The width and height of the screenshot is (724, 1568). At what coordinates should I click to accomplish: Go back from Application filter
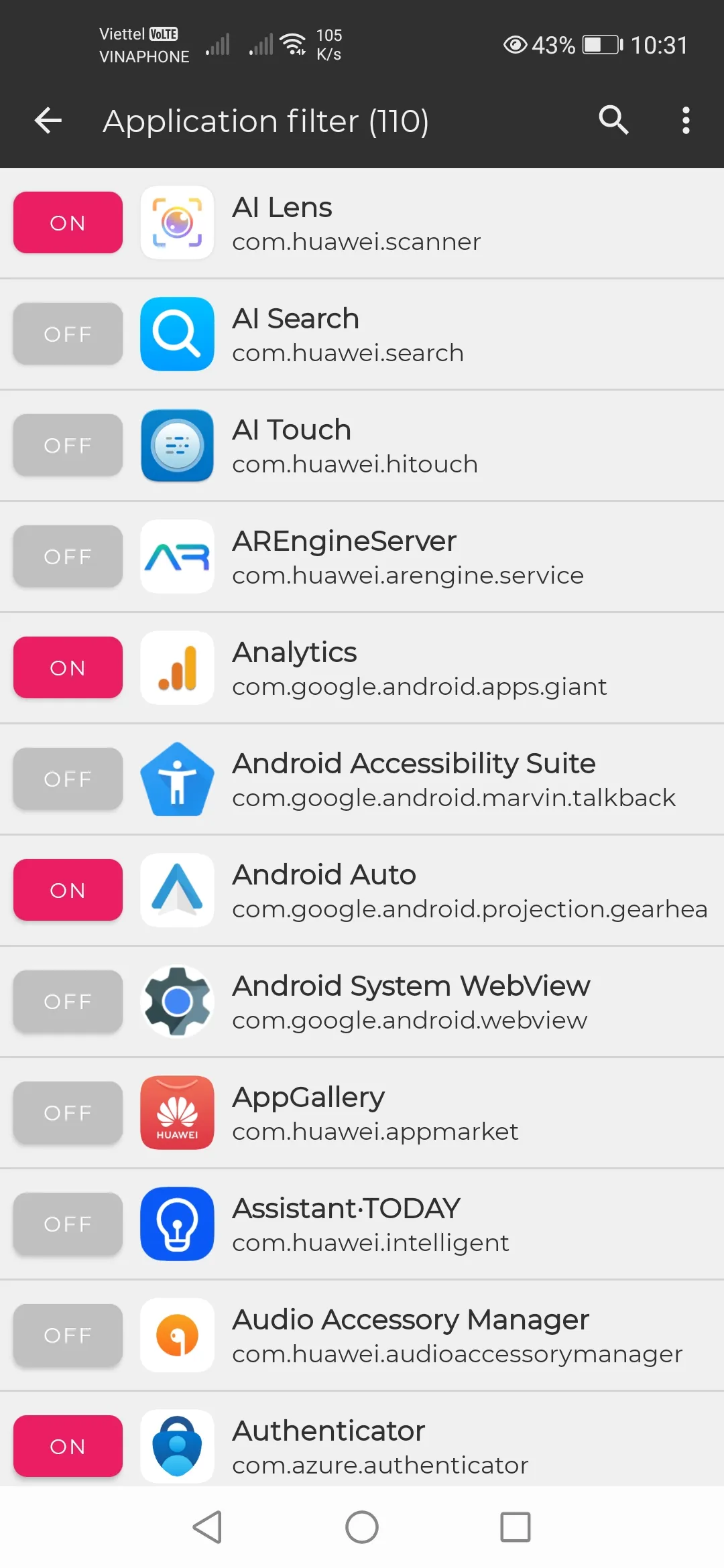pyautogui.click(x=48, y=121)
